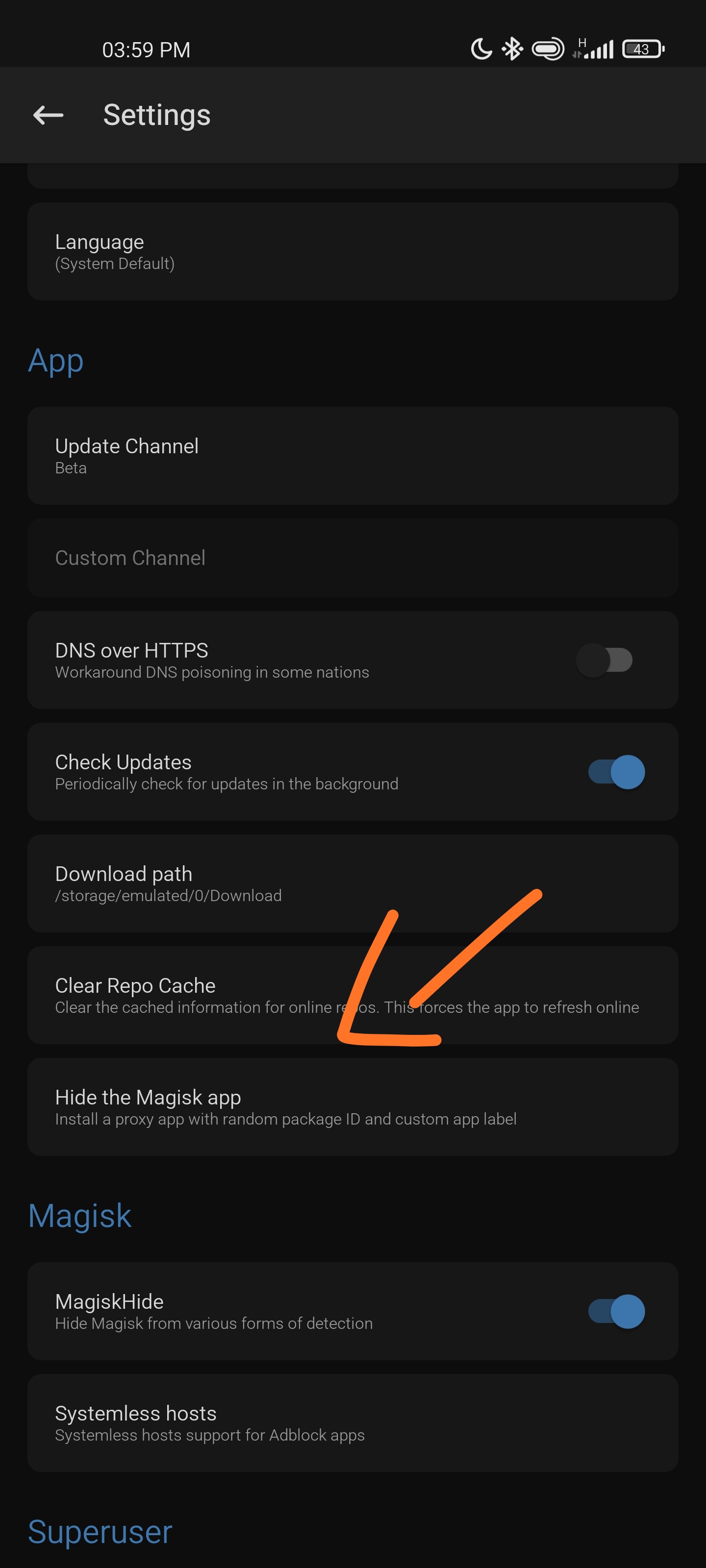Open the Language setting
This screenshot has height=1568, width=706.
tap(353, 251)
